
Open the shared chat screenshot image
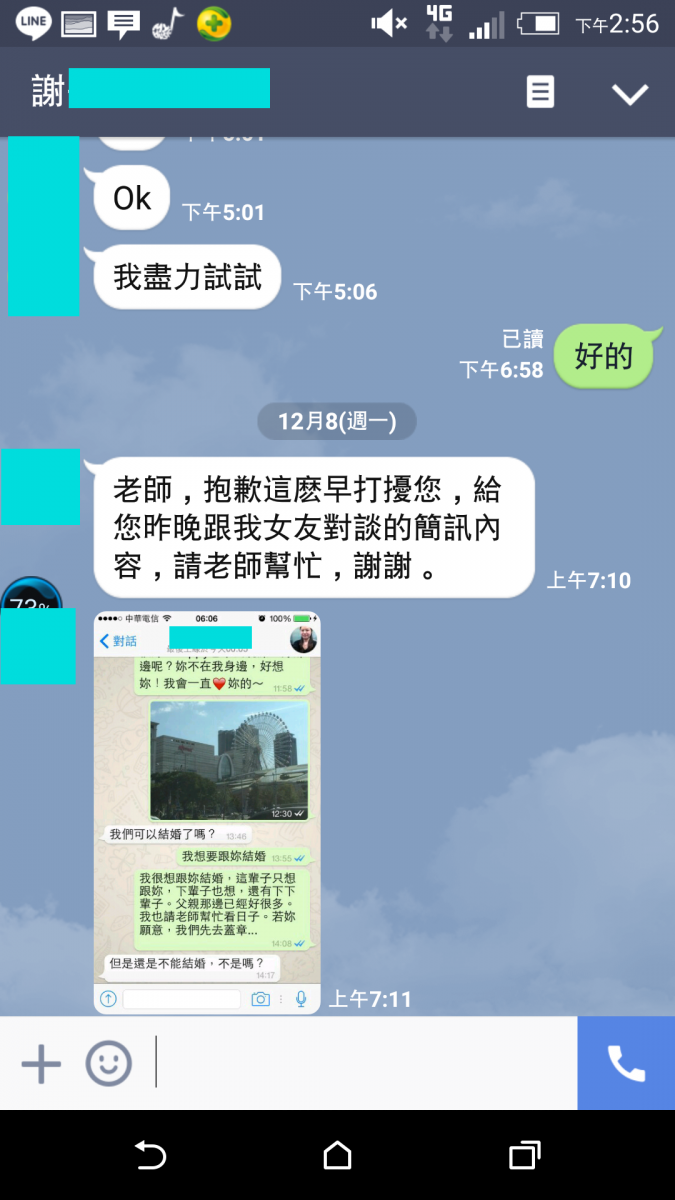pyautogui.click(x=207, y=812)
